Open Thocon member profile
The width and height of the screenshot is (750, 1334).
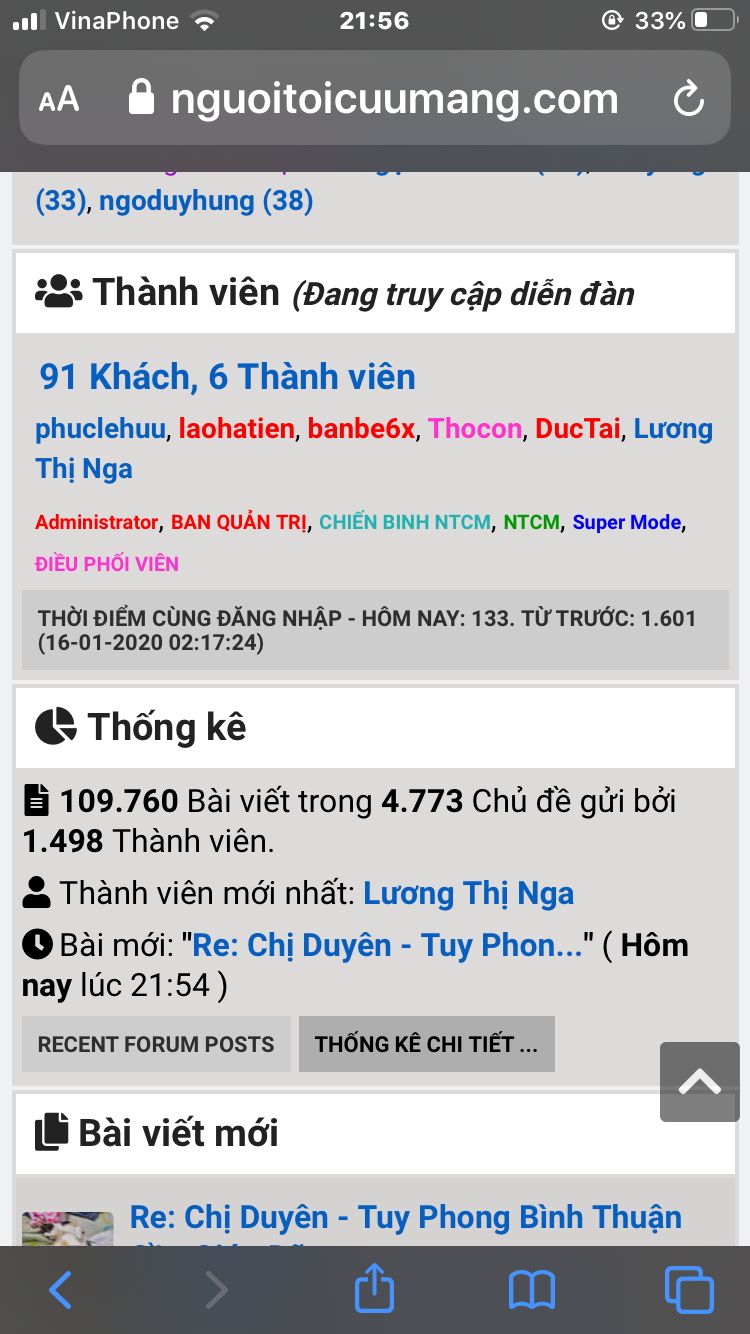[475, 429]
